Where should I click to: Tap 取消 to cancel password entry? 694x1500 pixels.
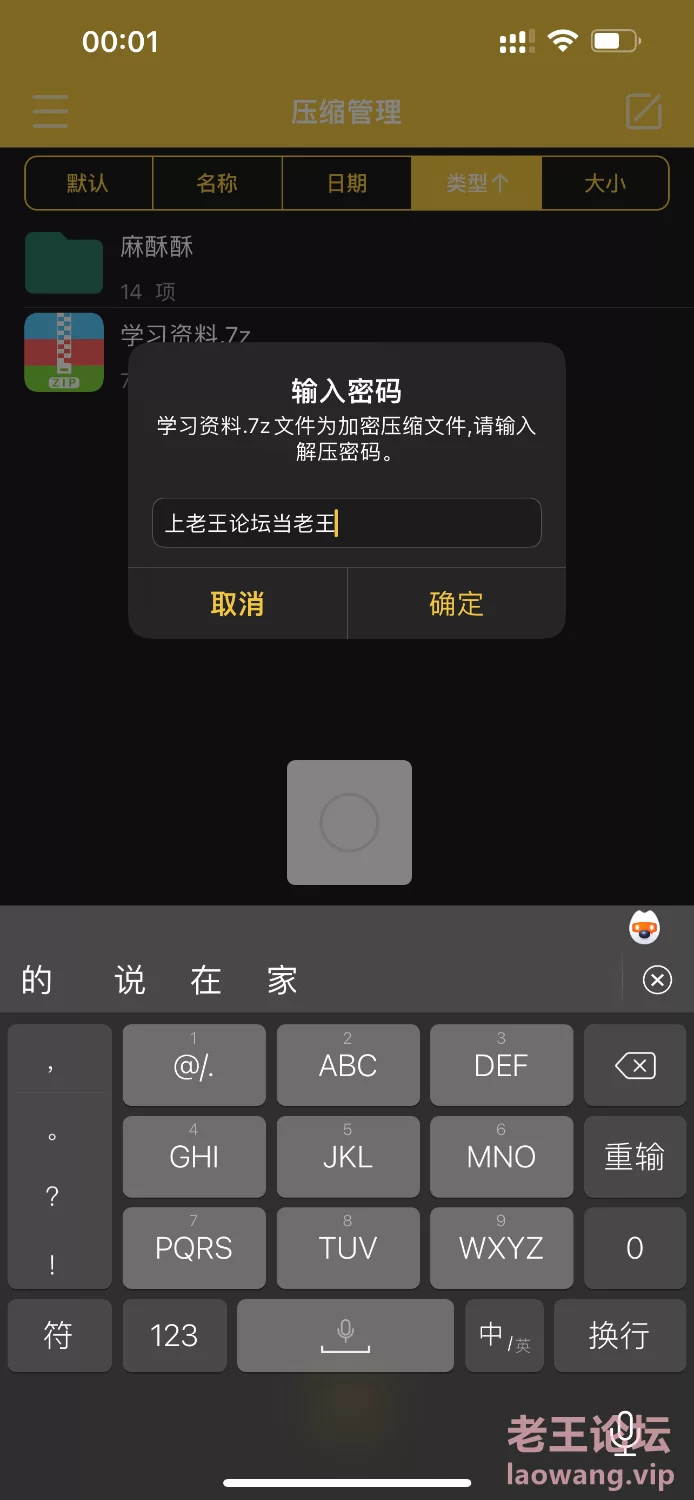coord(237,603)
